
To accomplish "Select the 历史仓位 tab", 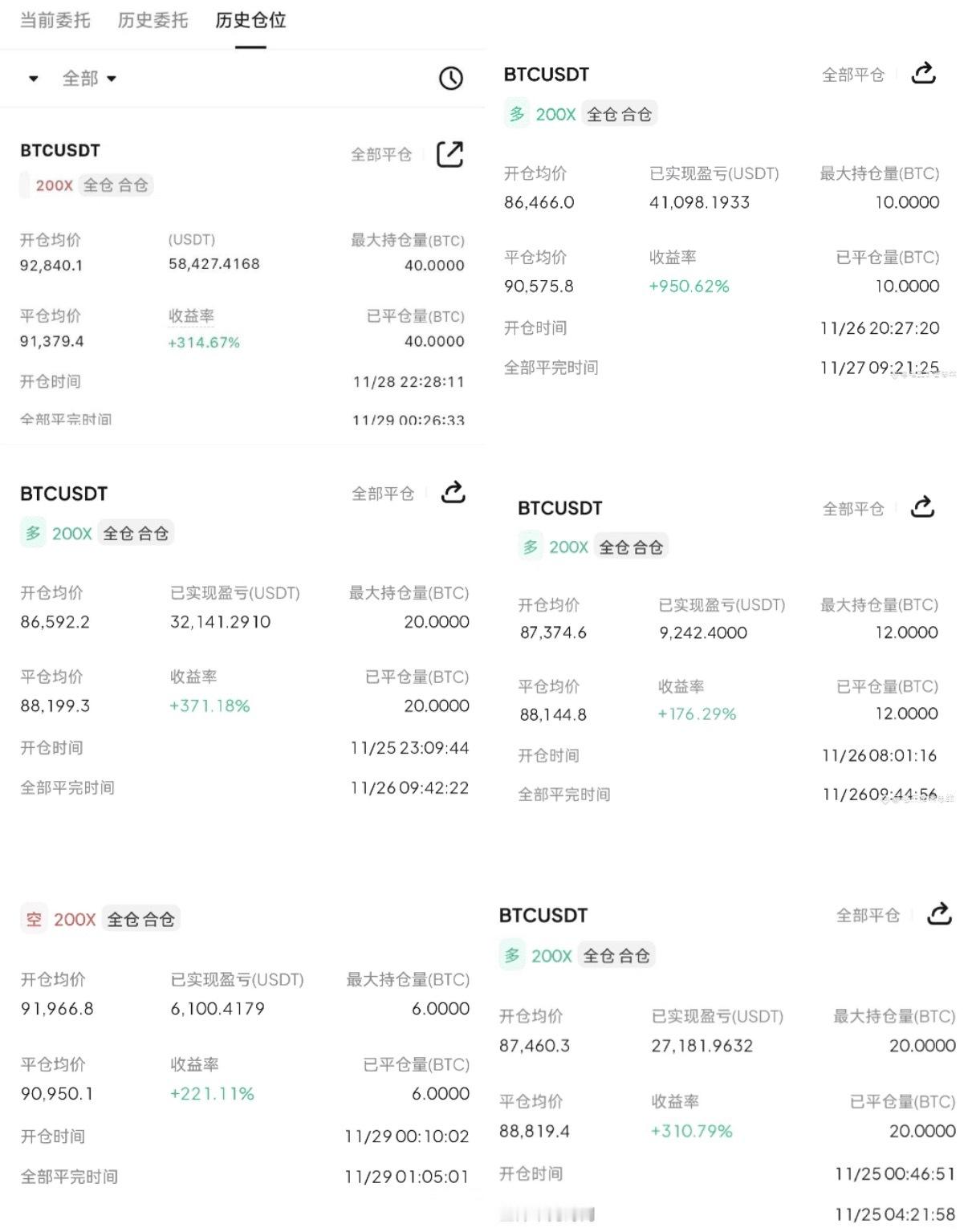I will point(250,21).
